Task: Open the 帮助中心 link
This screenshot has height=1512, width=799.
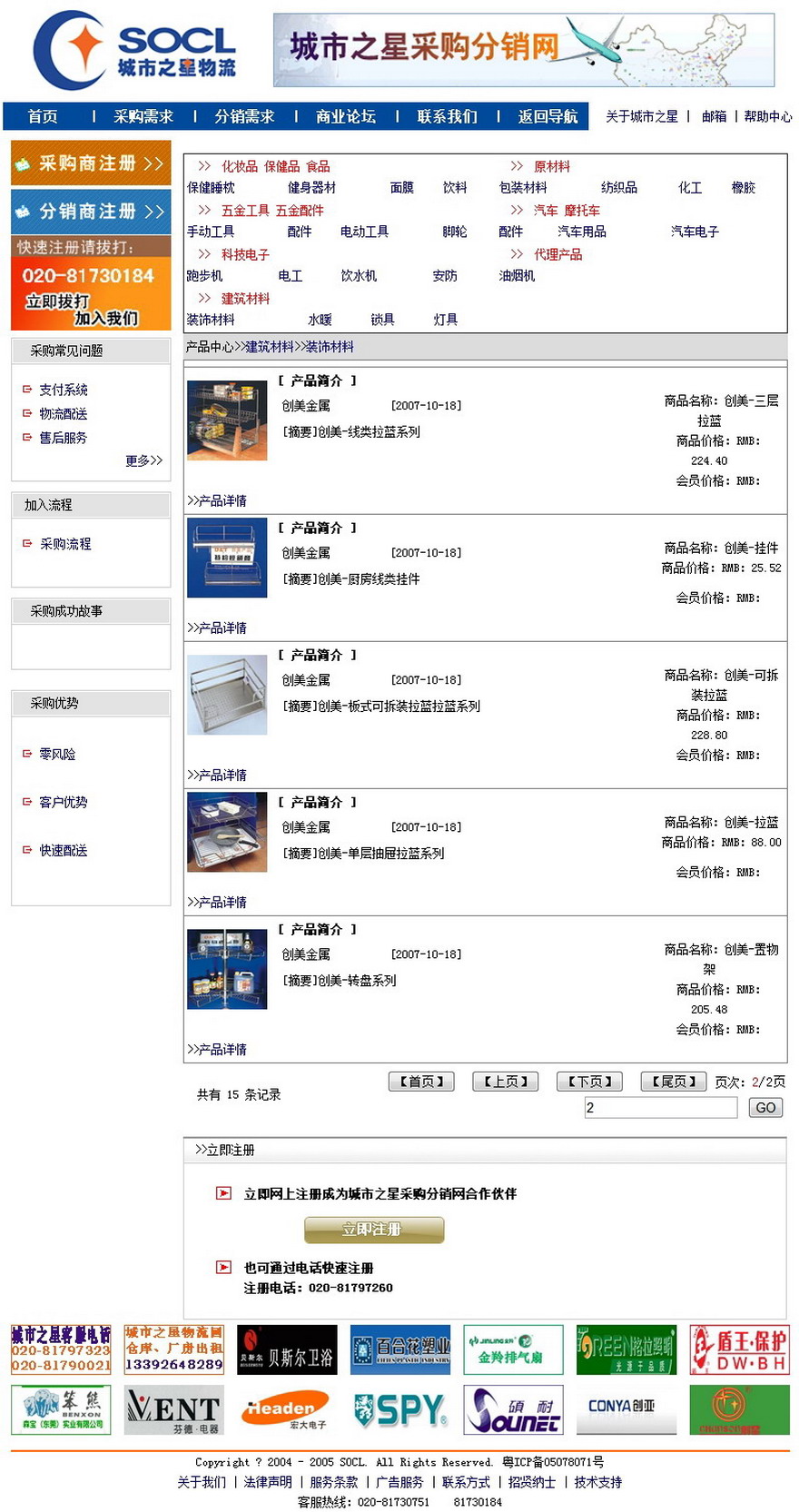Action: (767, 116)
